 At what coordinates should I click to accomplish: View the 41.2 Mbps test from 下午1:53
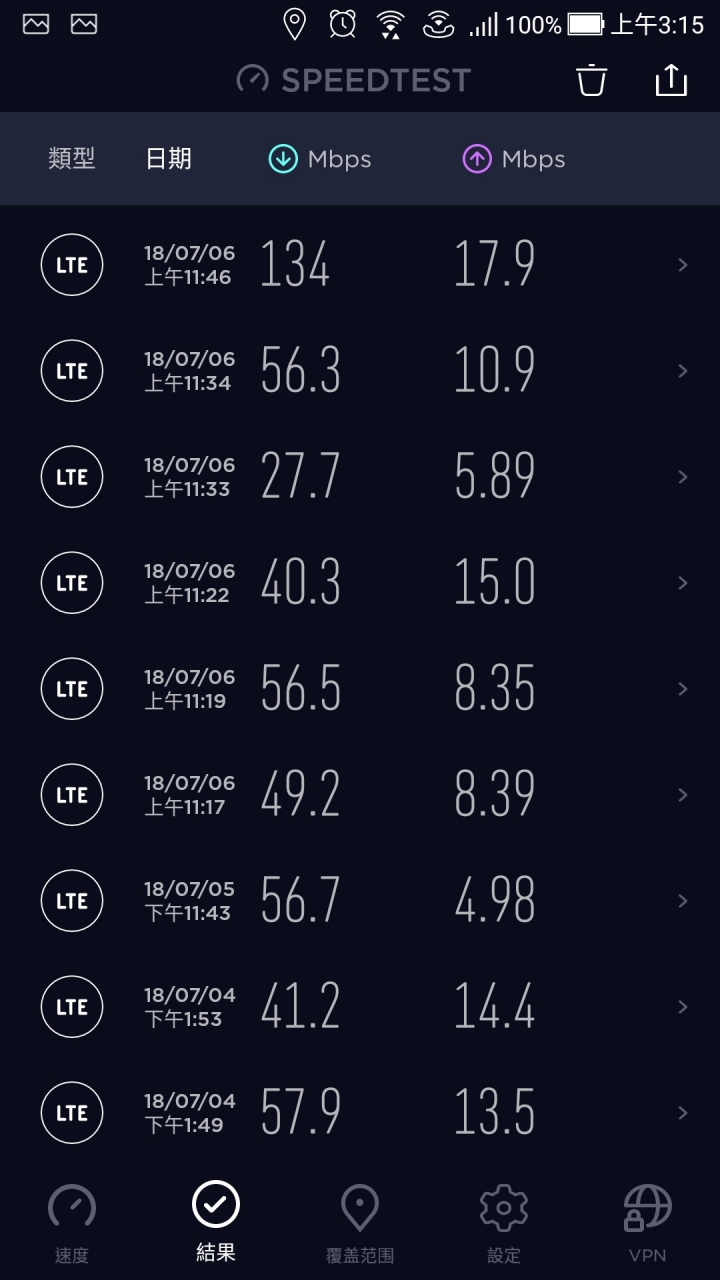[x=360, y=1007]
